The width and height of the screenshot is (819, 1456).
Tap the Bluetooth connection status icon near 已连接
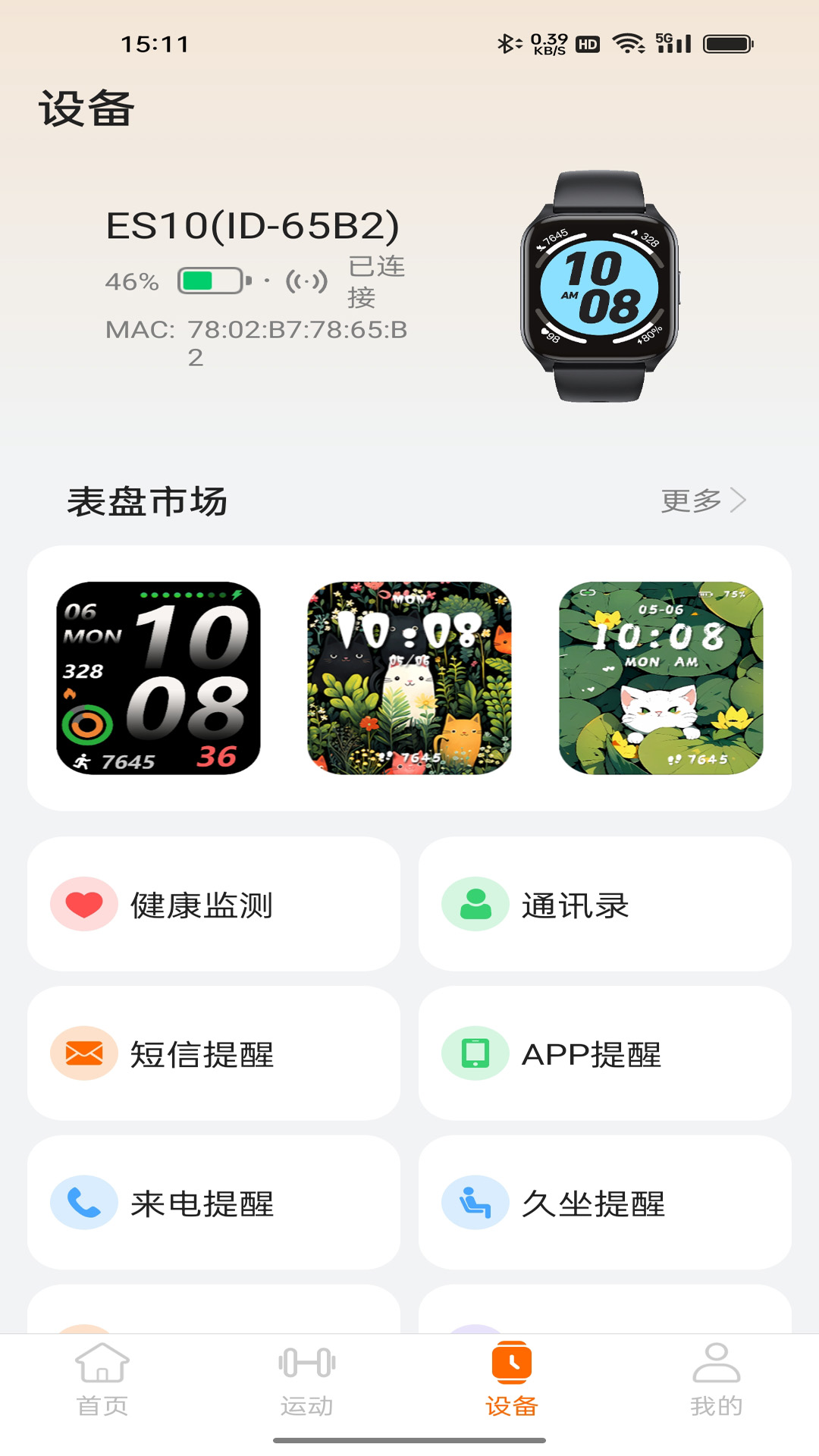pos(306,280)
